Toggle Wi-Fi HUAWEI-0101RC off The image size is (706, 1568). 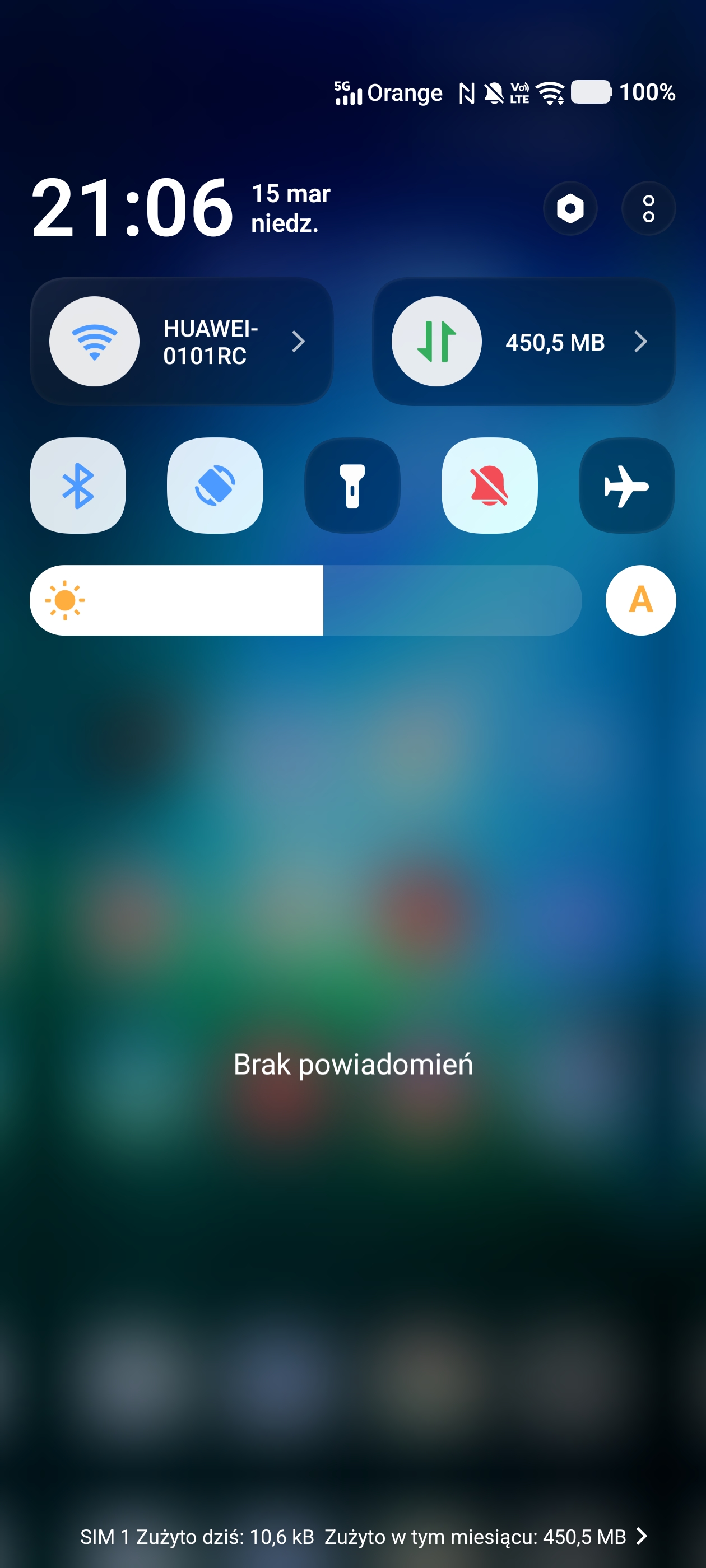[95, 342]
